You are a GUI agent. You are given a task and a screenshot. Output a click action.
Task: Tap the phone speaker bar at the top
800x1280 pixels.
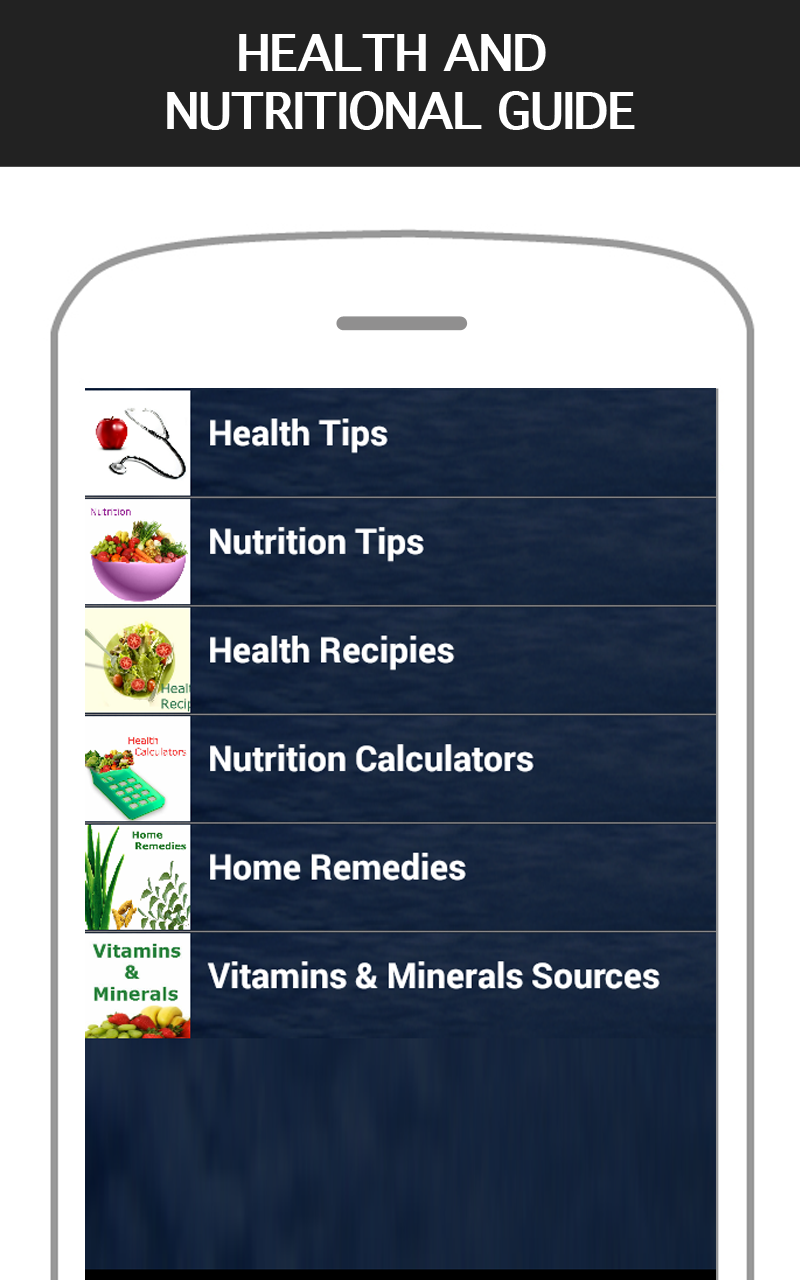(400, 323)
